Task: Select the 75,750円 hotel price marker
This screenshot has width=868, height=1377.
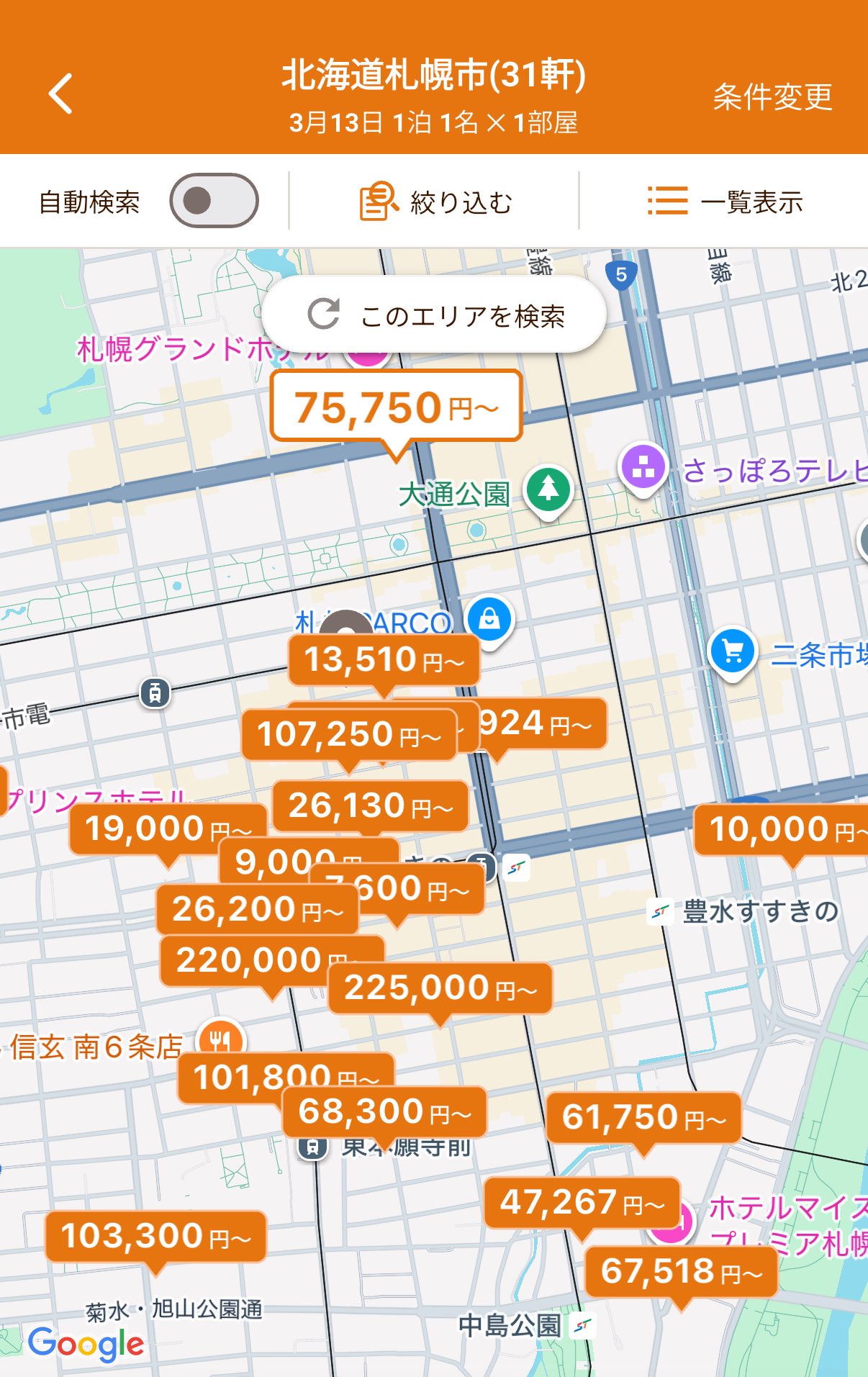Action: (396, 407)
